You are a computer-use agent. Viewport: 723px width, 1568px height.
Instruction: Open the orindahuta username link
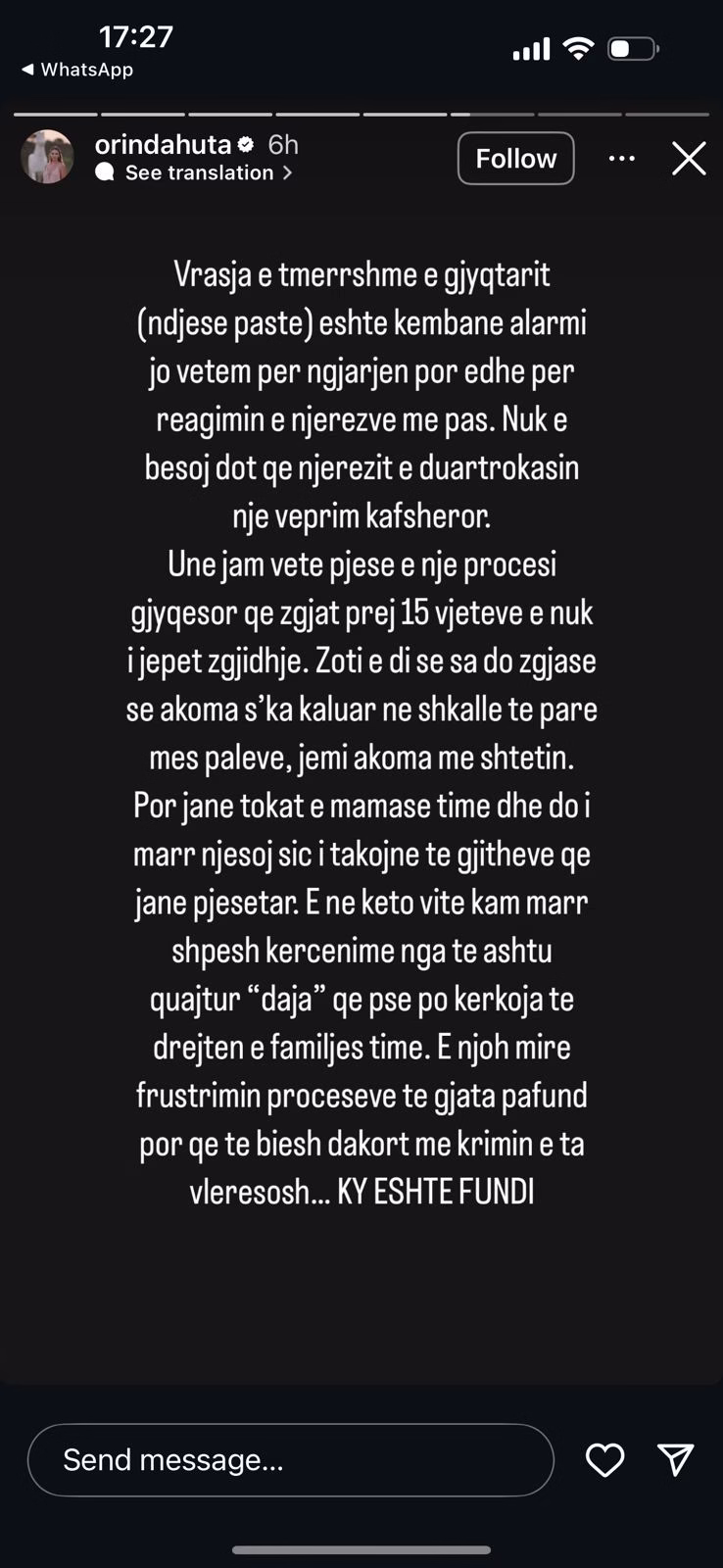[163, 144]
